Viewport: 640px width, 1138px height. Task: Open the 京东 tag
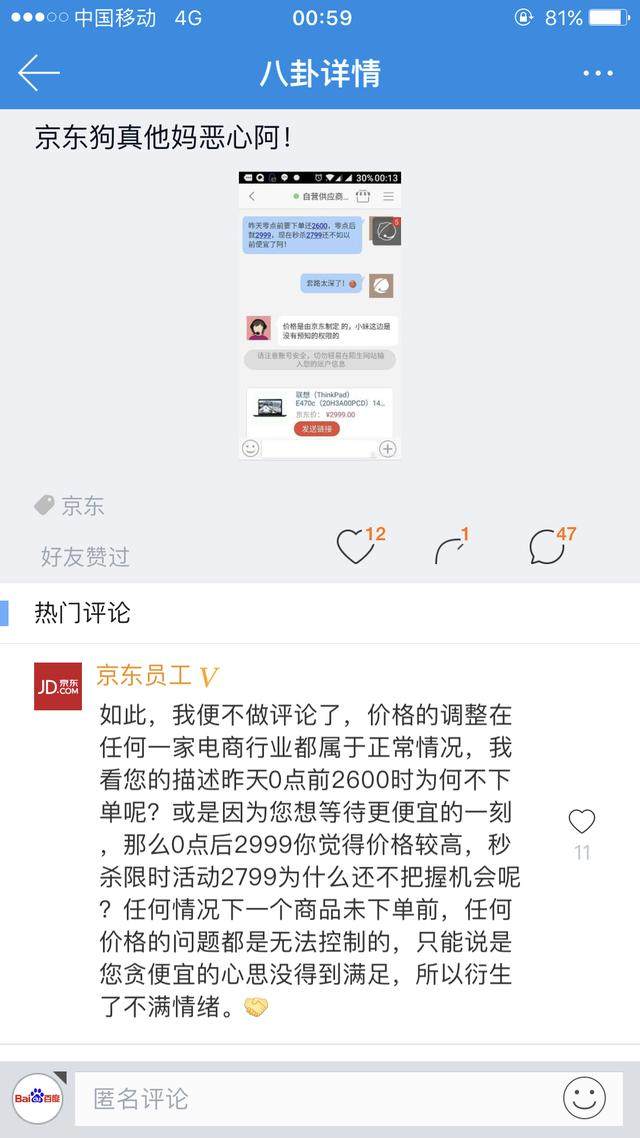[x=70, y=506]
